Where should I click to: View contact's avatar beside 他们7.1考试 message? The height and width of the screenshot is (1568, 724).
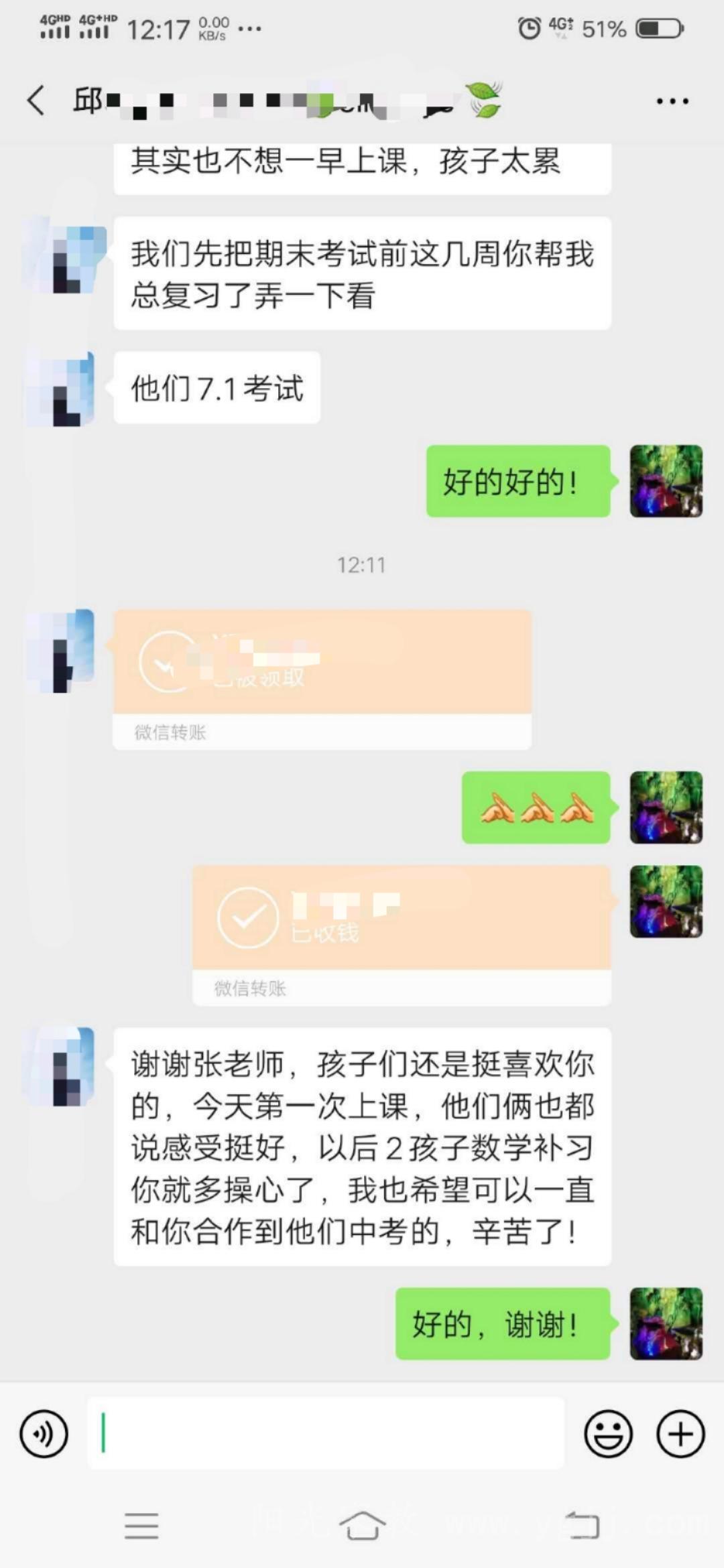60,389
